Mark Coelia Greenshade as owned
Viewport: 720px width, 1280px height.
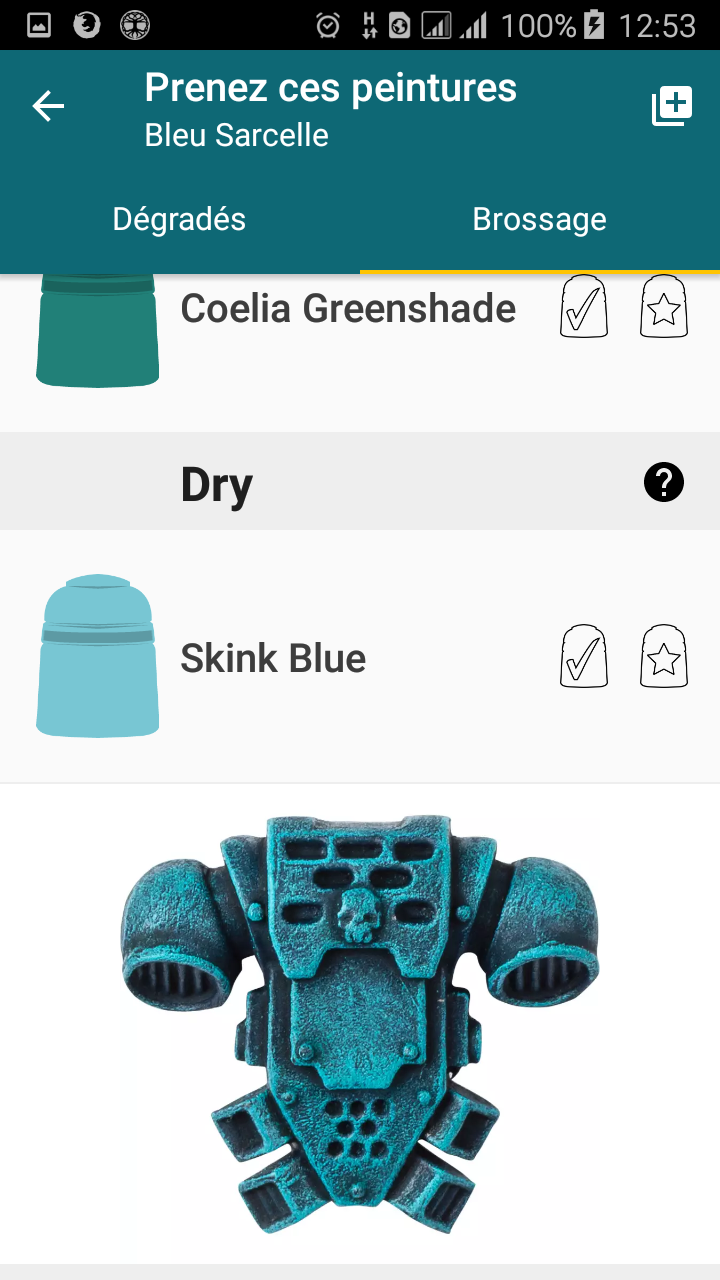point(584,308)
